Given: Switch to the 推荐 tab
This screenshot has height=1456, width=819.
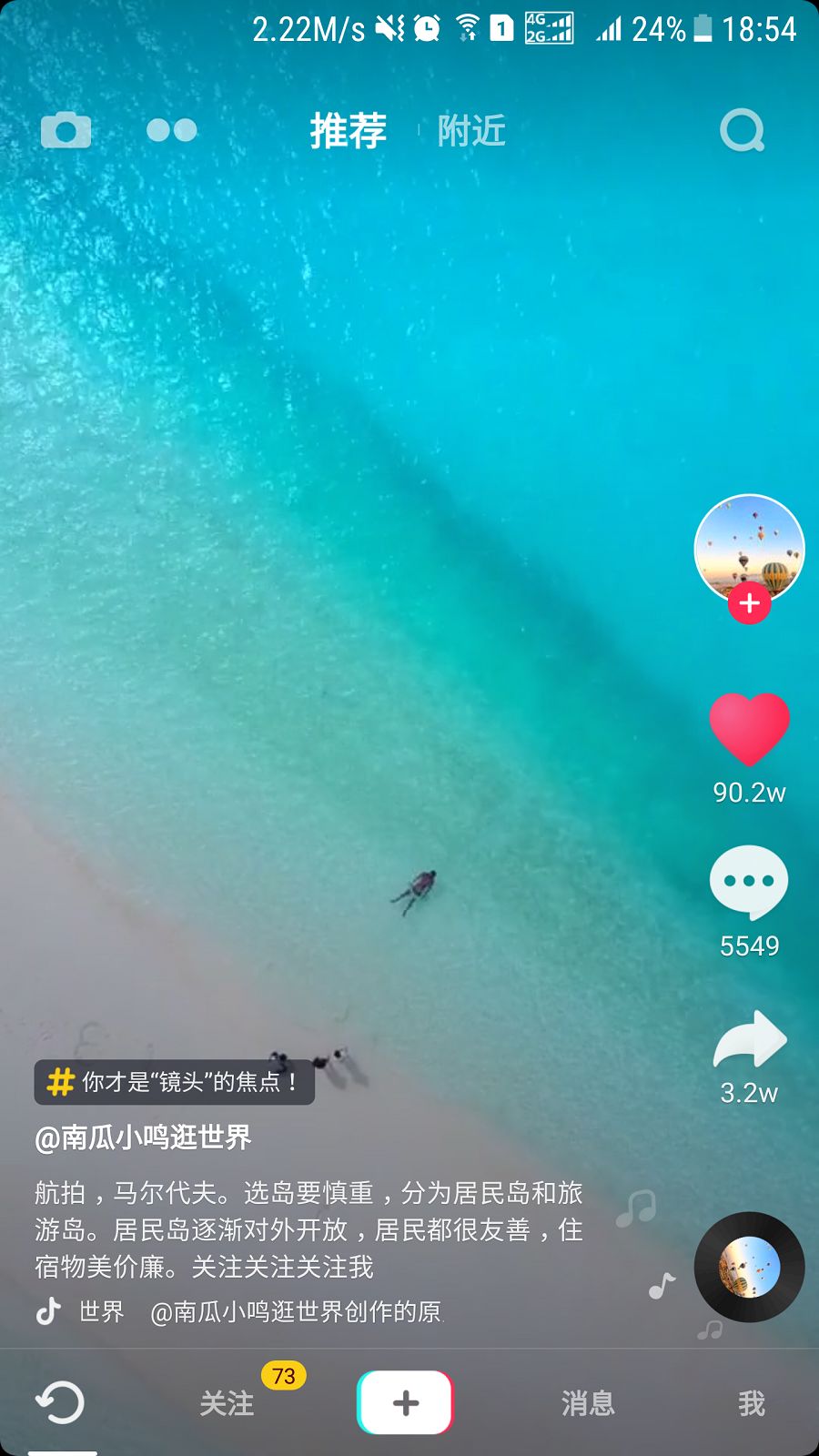Looking at the screenshot, I should point(349,131).
